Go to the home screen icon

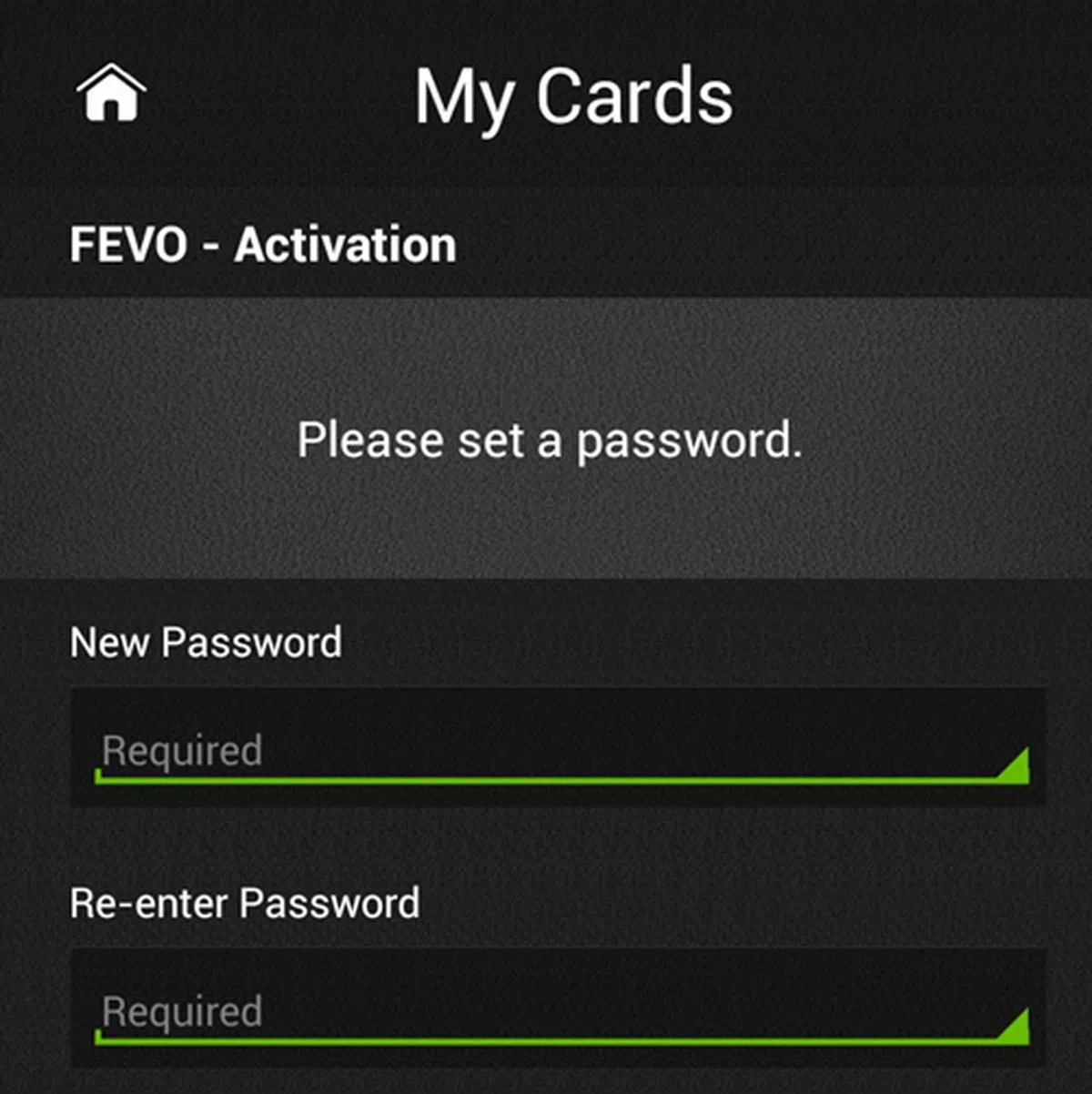[111, 94]
